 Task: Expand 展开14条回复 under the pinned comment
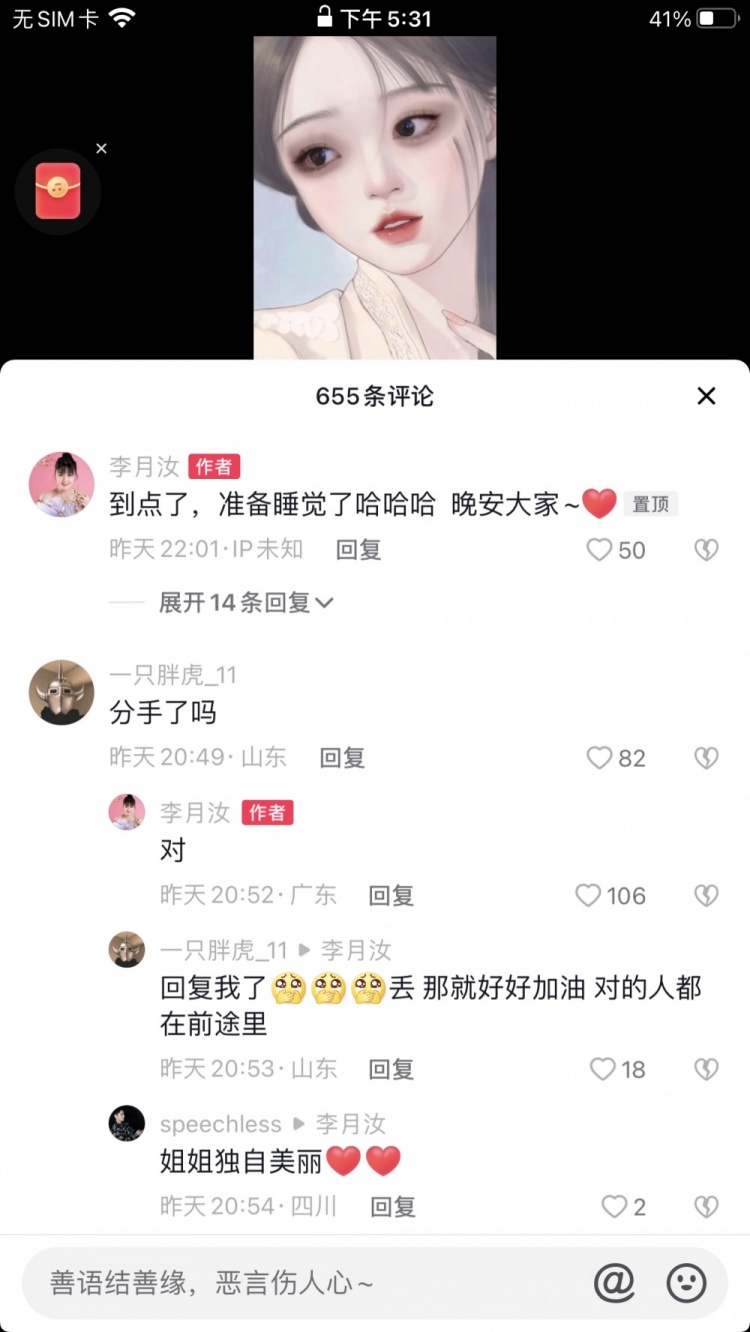tap(245, 602)
